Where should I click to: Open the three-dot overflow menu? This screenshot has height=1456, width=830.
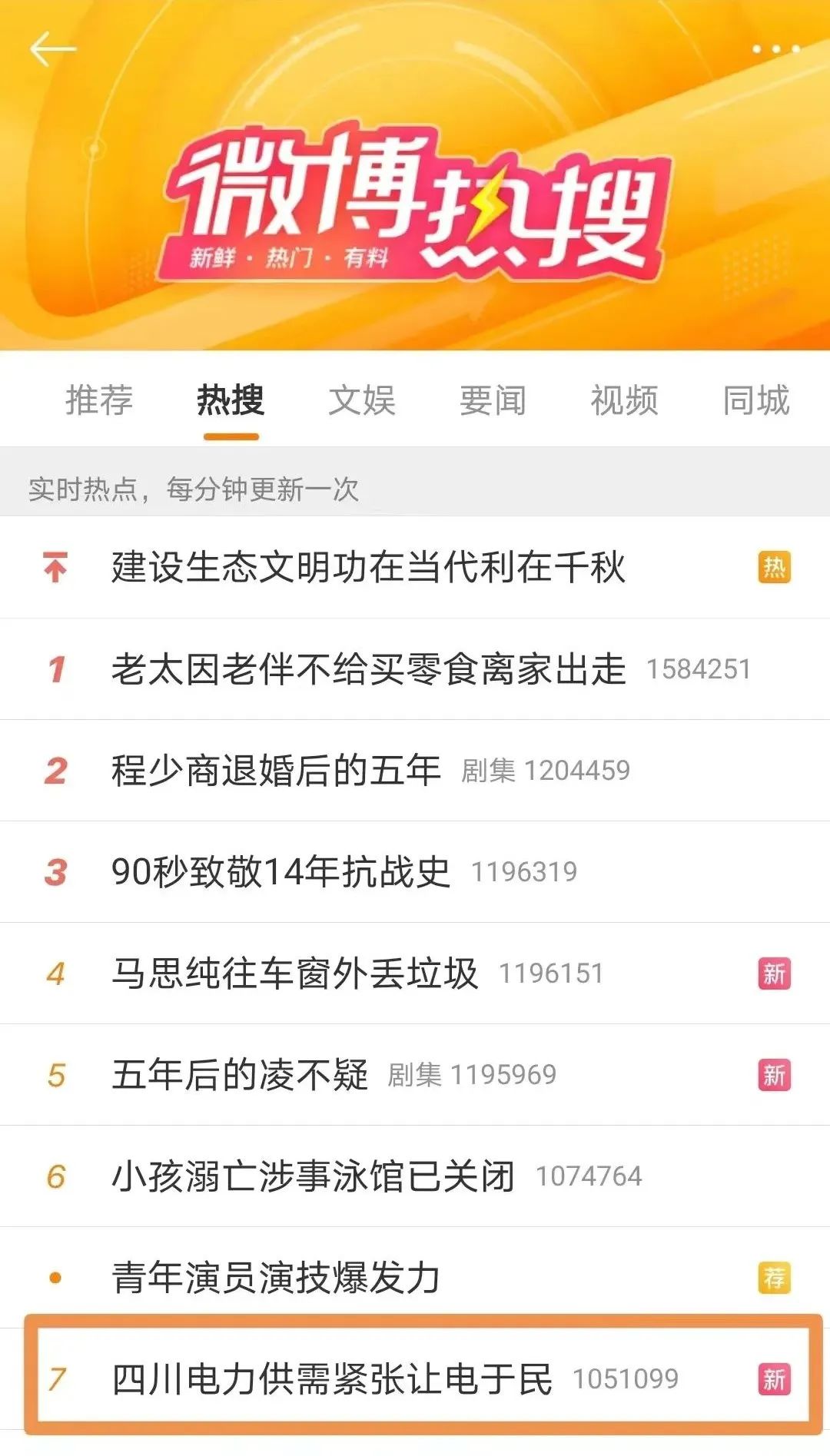coord(775,50)
